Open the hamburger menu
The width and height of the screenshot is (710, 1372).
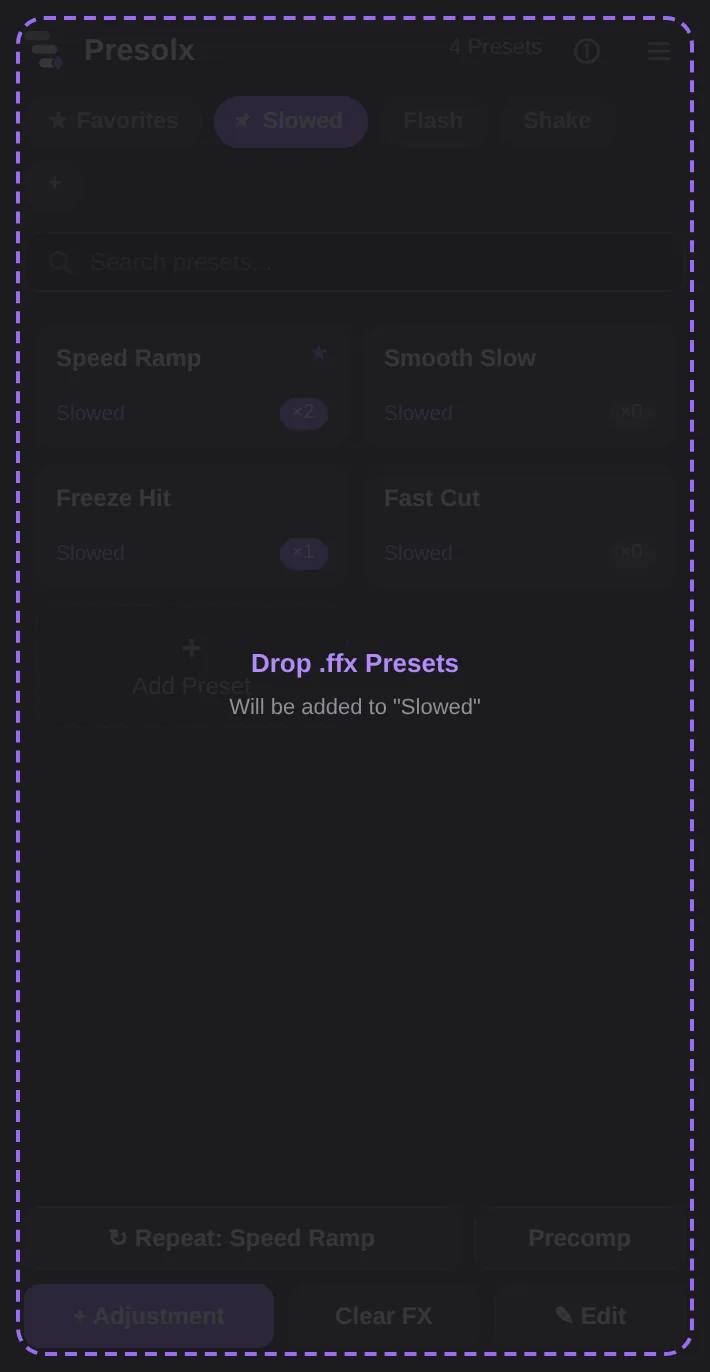click(659, 51)
